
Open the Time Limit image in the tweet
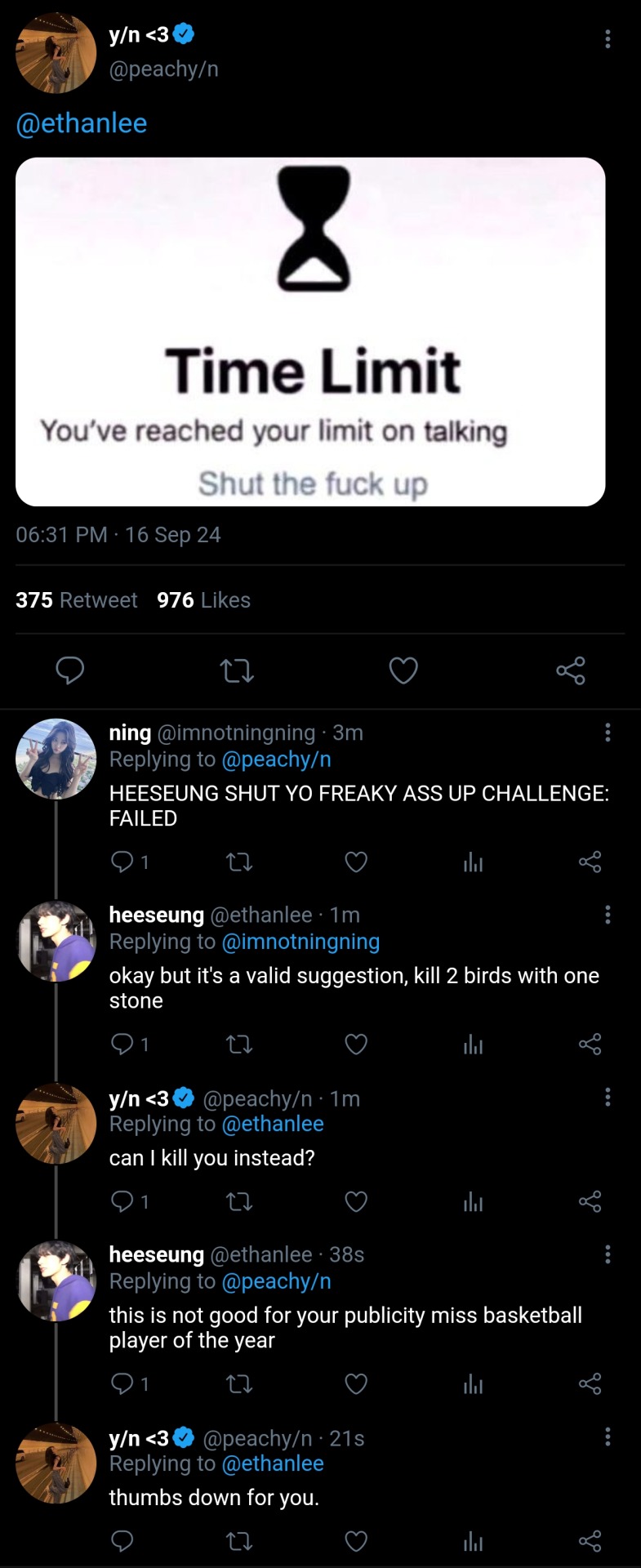(310, 332)
